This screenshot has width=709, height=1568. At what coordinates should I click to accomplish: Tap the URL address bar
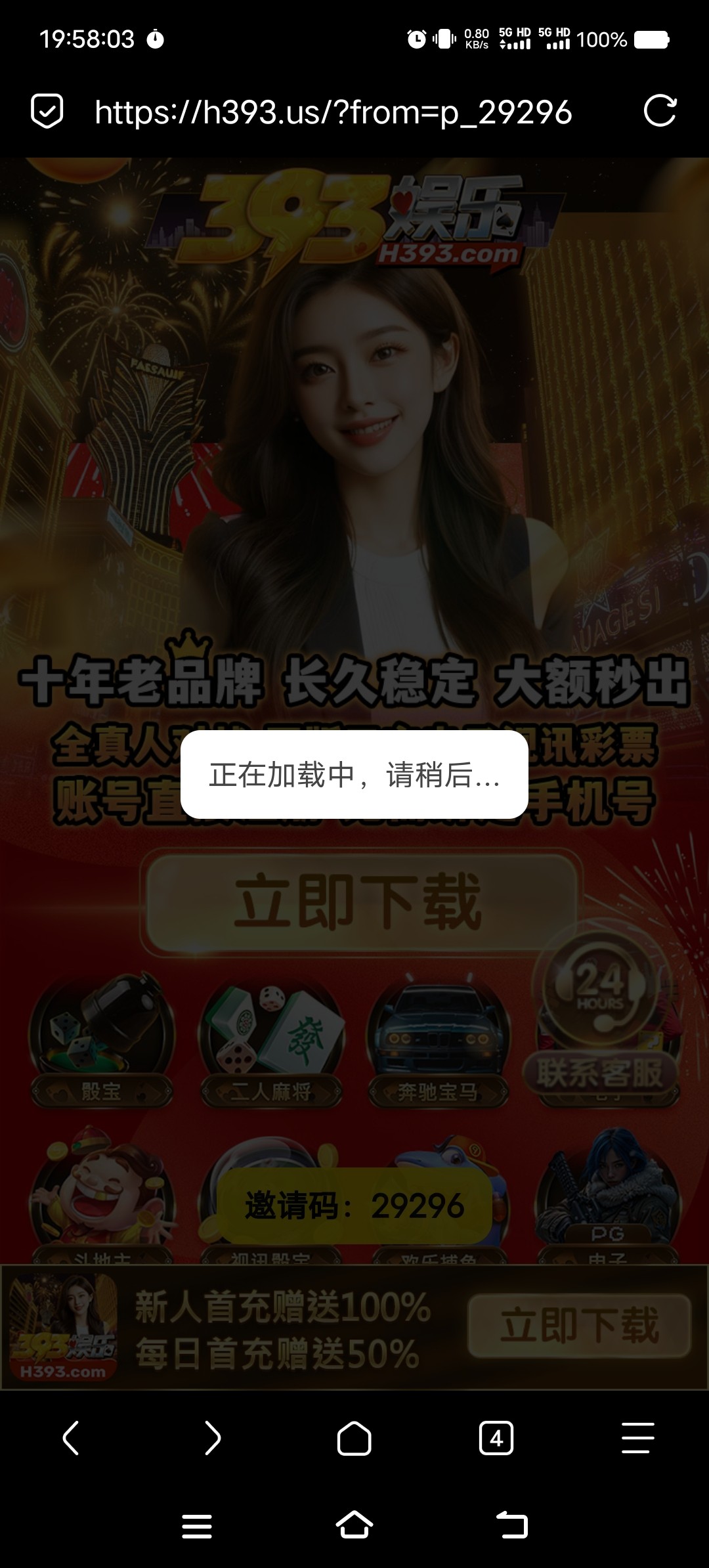pos(333,112)
